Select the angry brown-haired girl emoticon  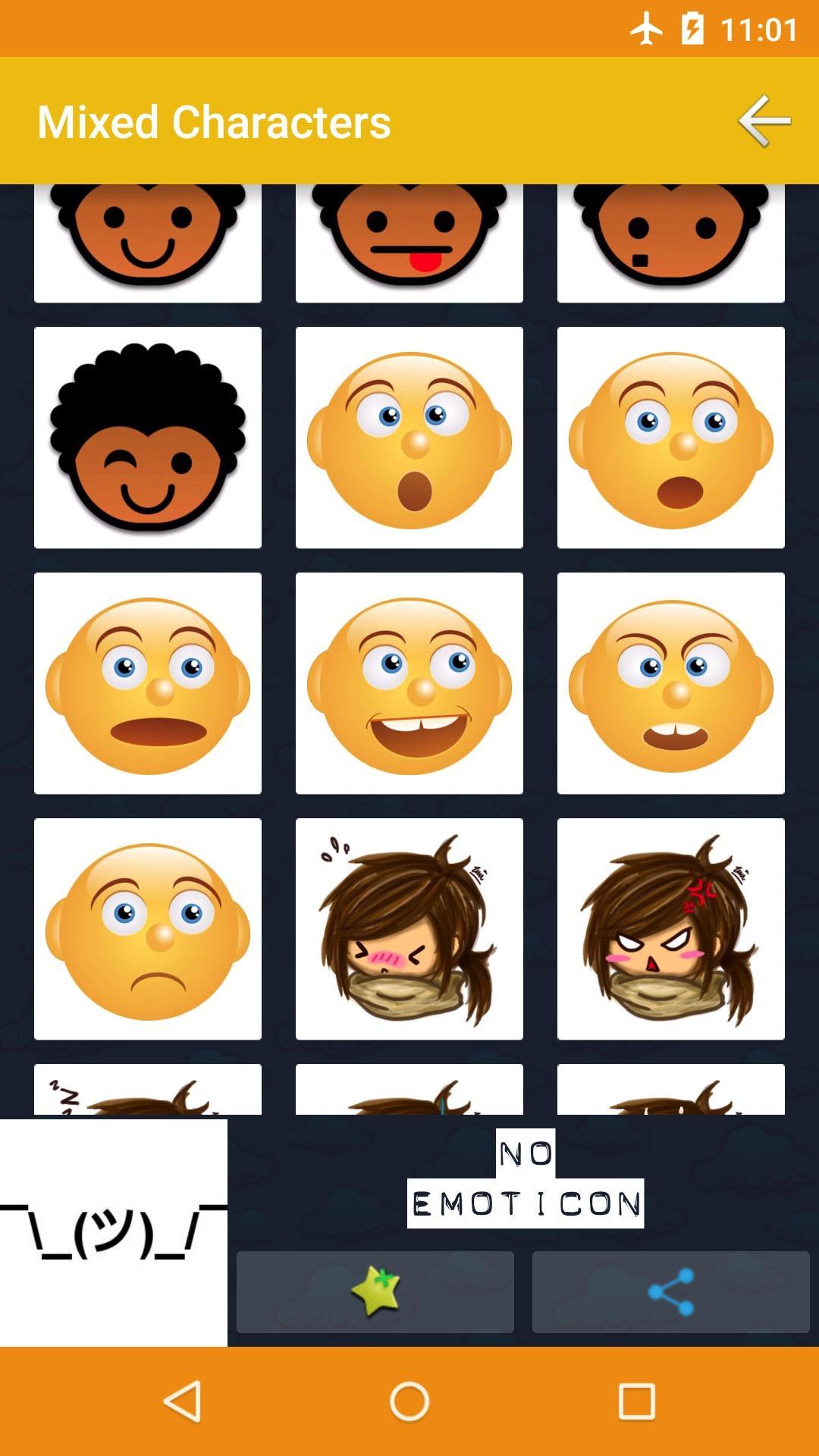pyautogui.click(x=671, y=929)
